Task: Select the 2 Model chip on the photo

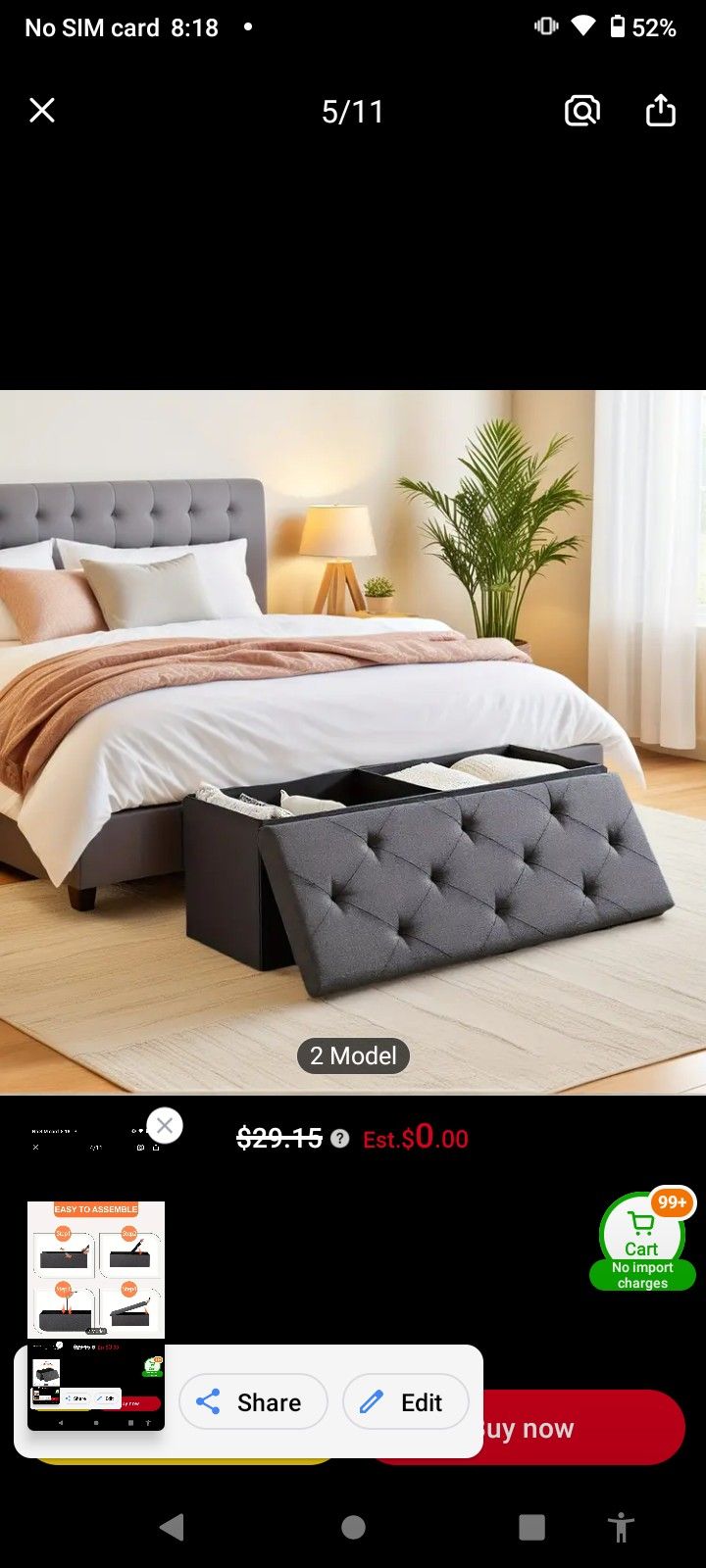Action: tap(352, 1055)
